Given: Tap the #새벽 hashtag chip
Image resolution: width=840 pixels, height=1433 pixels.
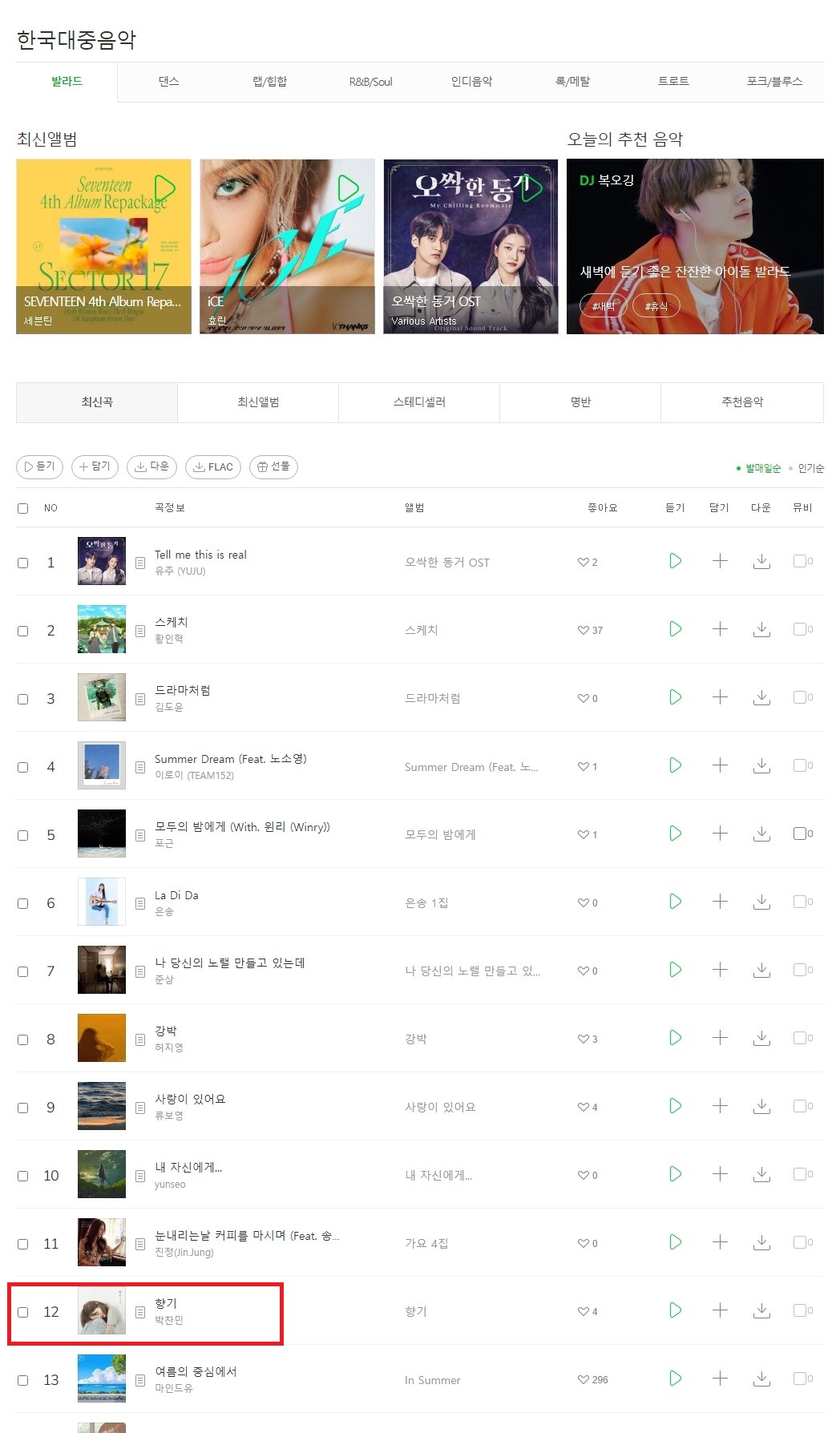Looking at the screenshot, I should (603, 306).
